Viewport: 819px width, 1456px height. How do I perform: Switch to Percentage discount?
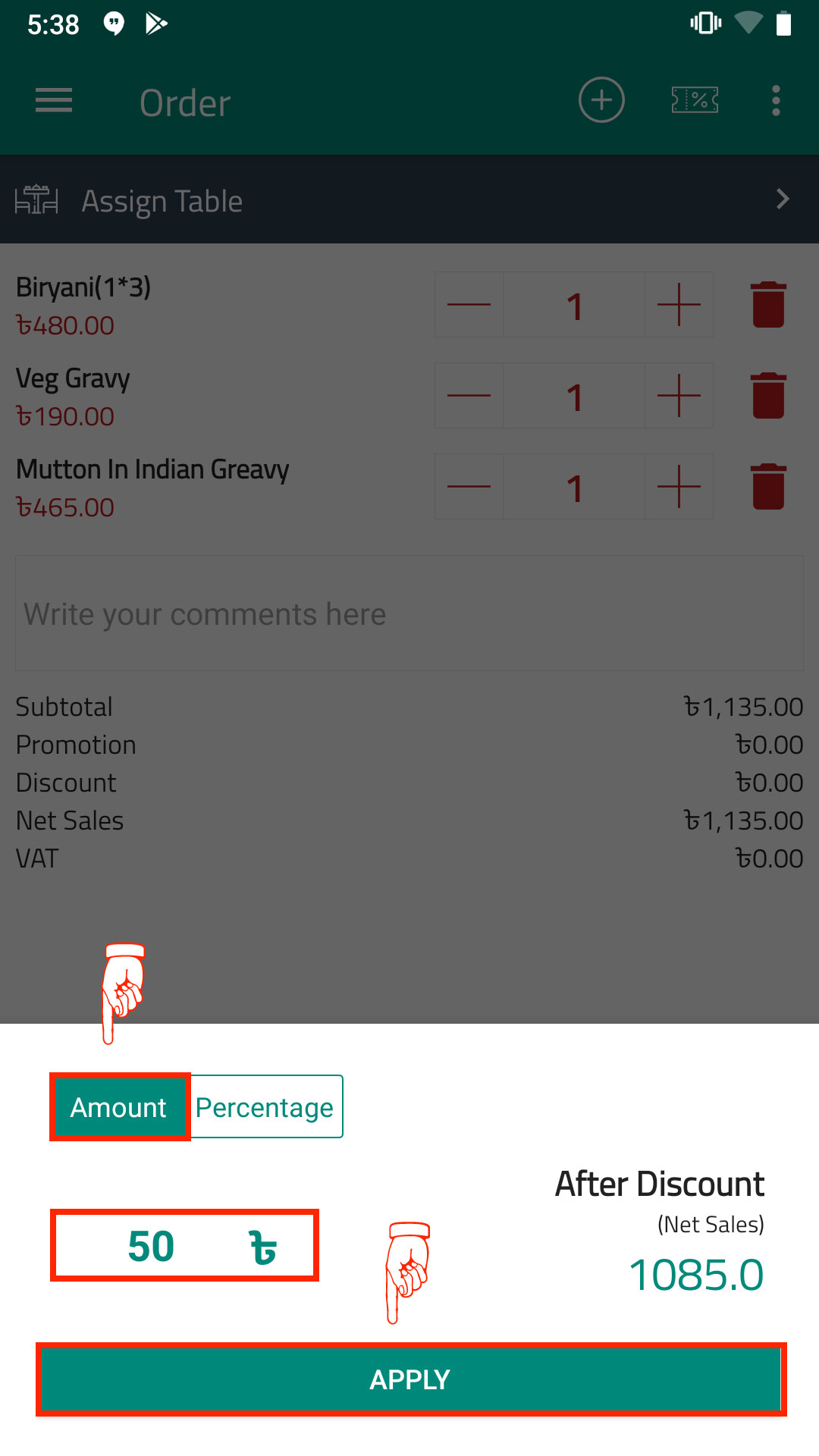(265, 1107)
